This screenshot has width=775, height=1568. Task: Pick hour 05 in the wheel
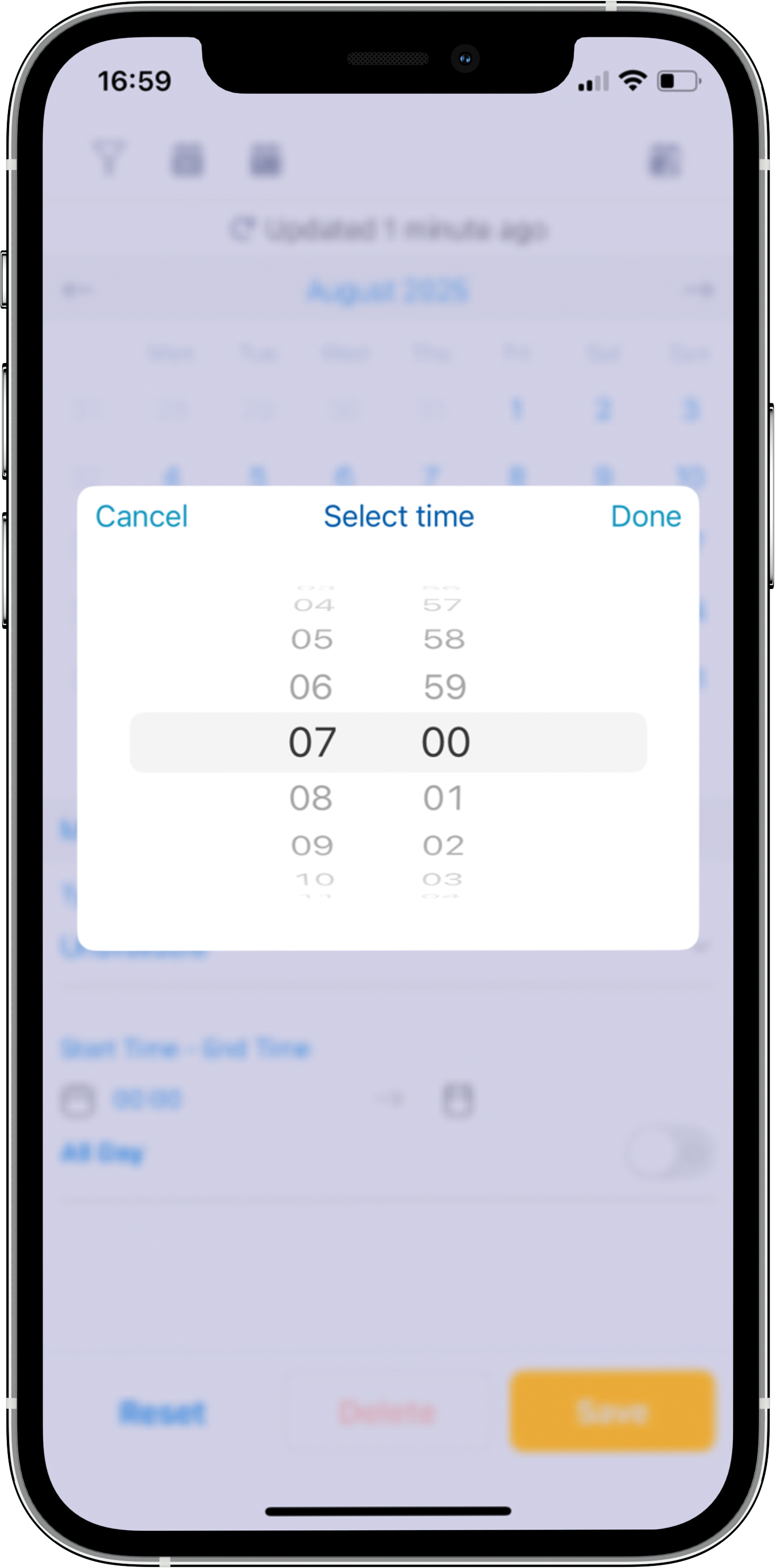tap(312, 639)
